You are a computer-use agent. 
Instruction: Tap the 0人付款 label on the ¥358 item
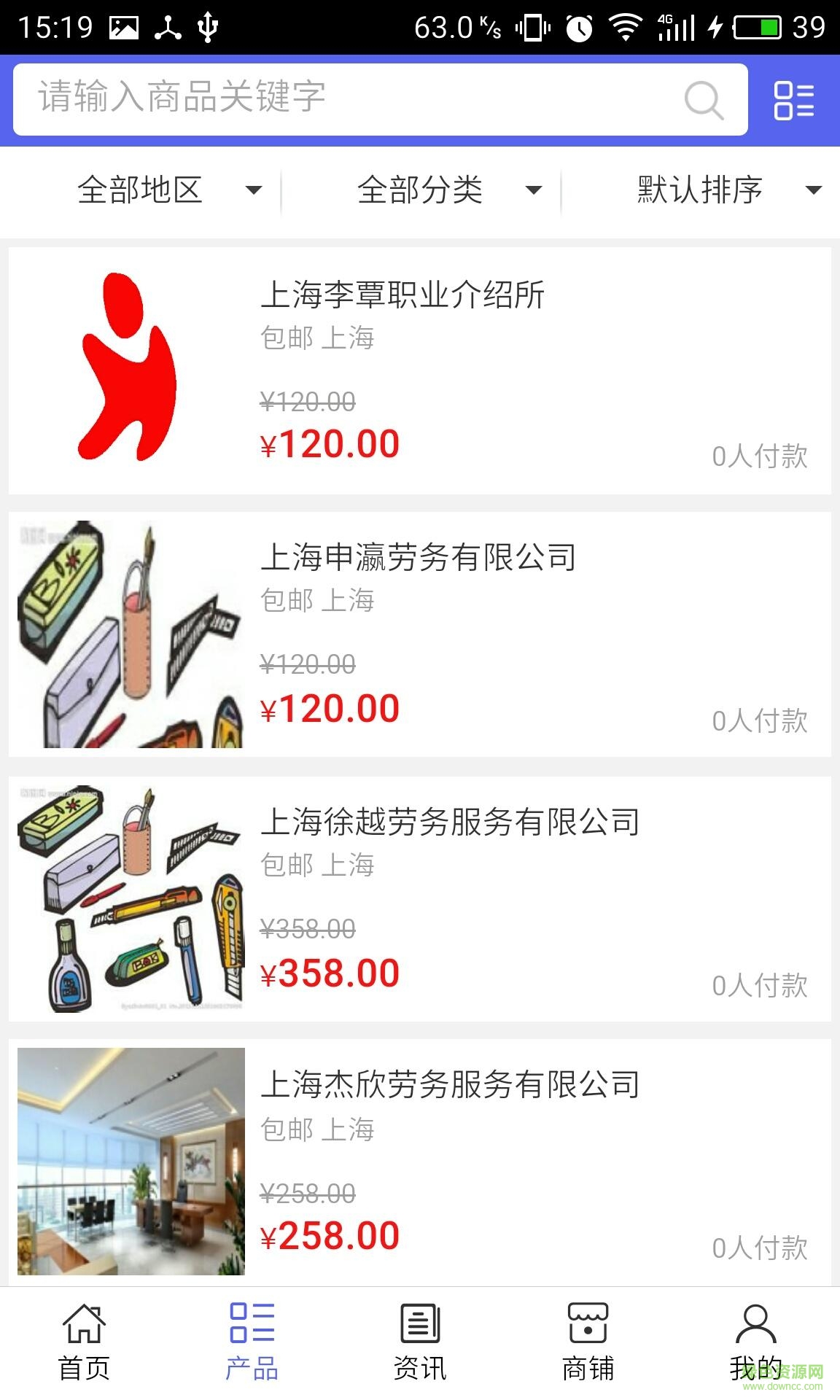[x=761, y=986]
